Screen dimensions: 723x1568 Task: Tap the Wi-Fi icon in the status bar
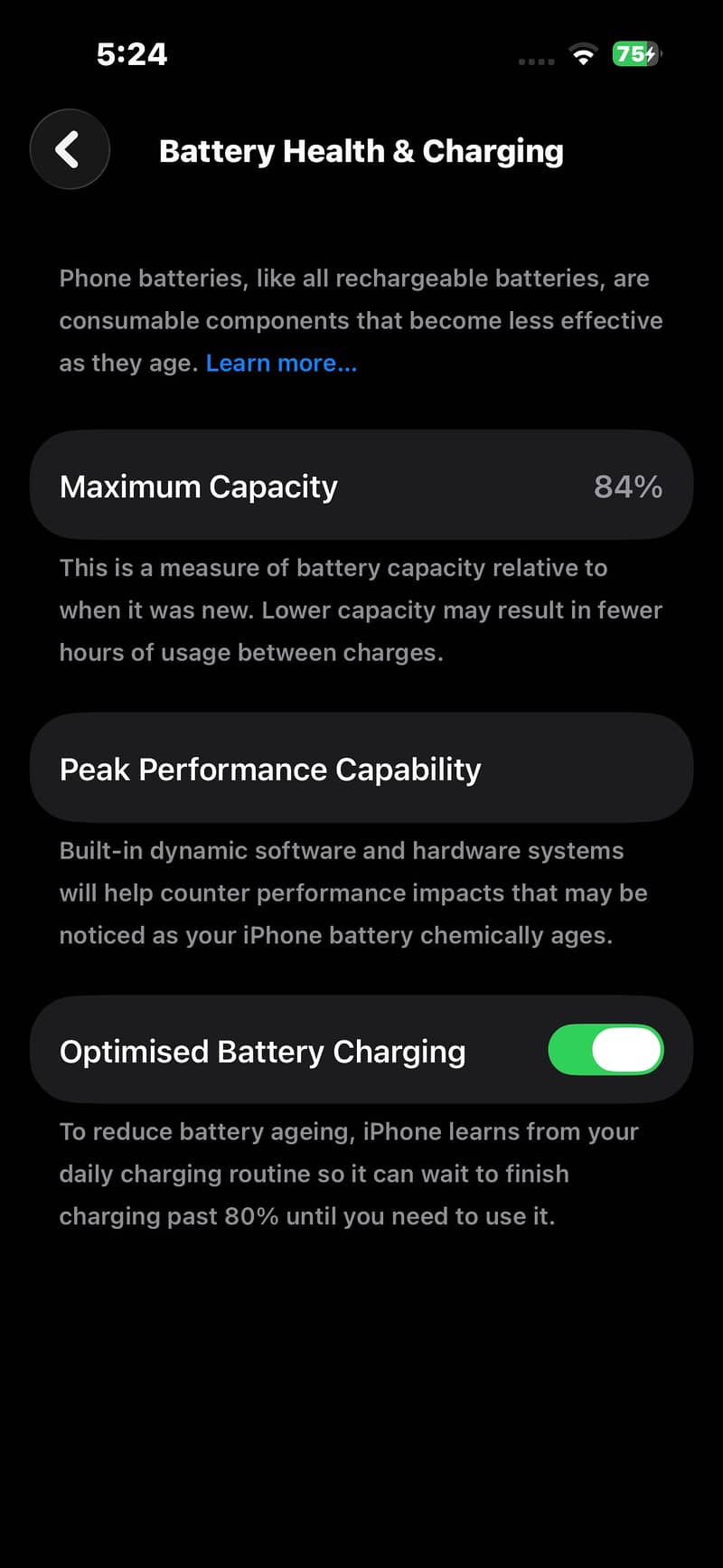coord(583,54)
